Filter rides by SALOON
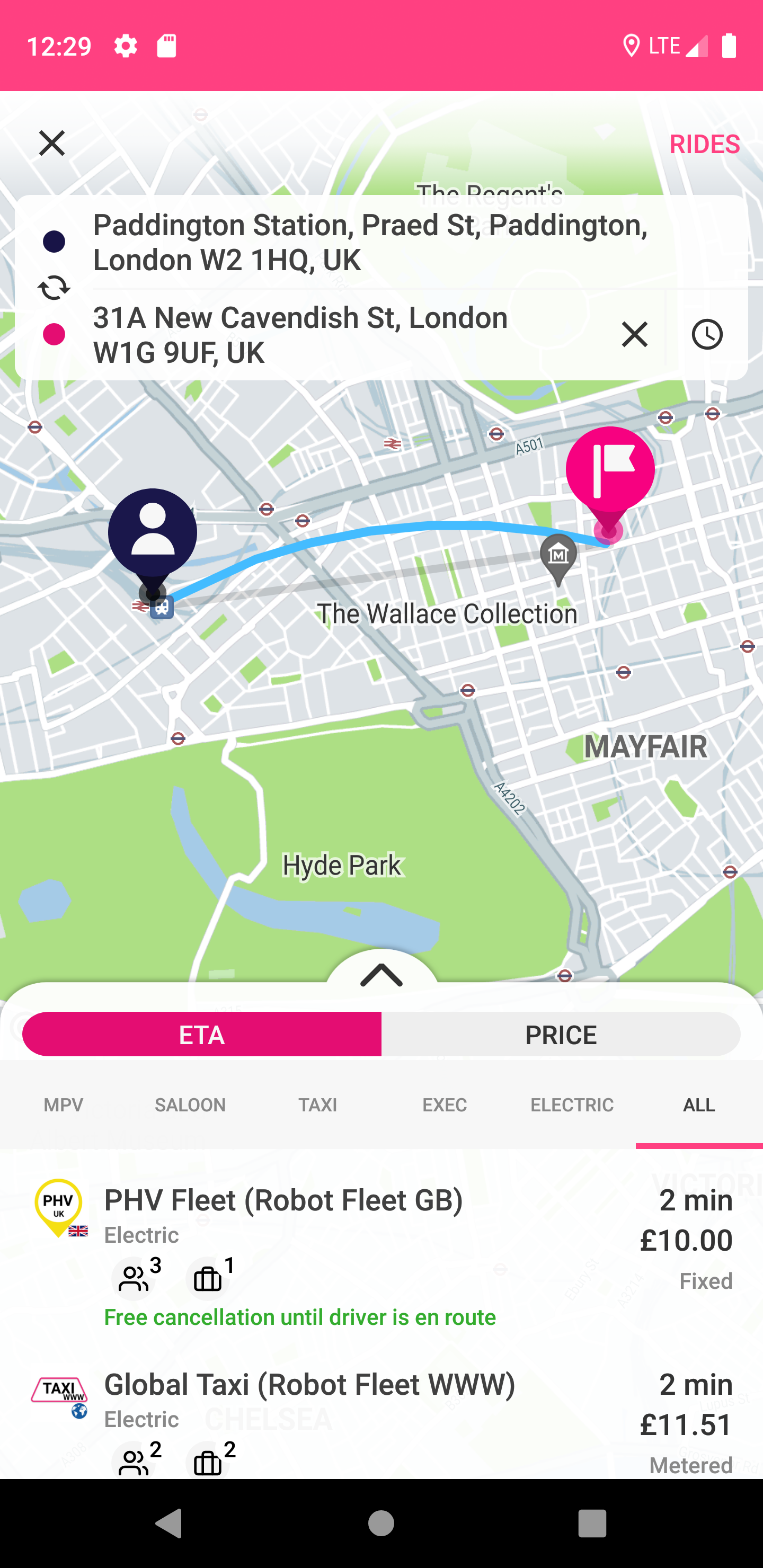Image resolution: width=763 pixels, height=1568 pixels. tap(190, 1104)
